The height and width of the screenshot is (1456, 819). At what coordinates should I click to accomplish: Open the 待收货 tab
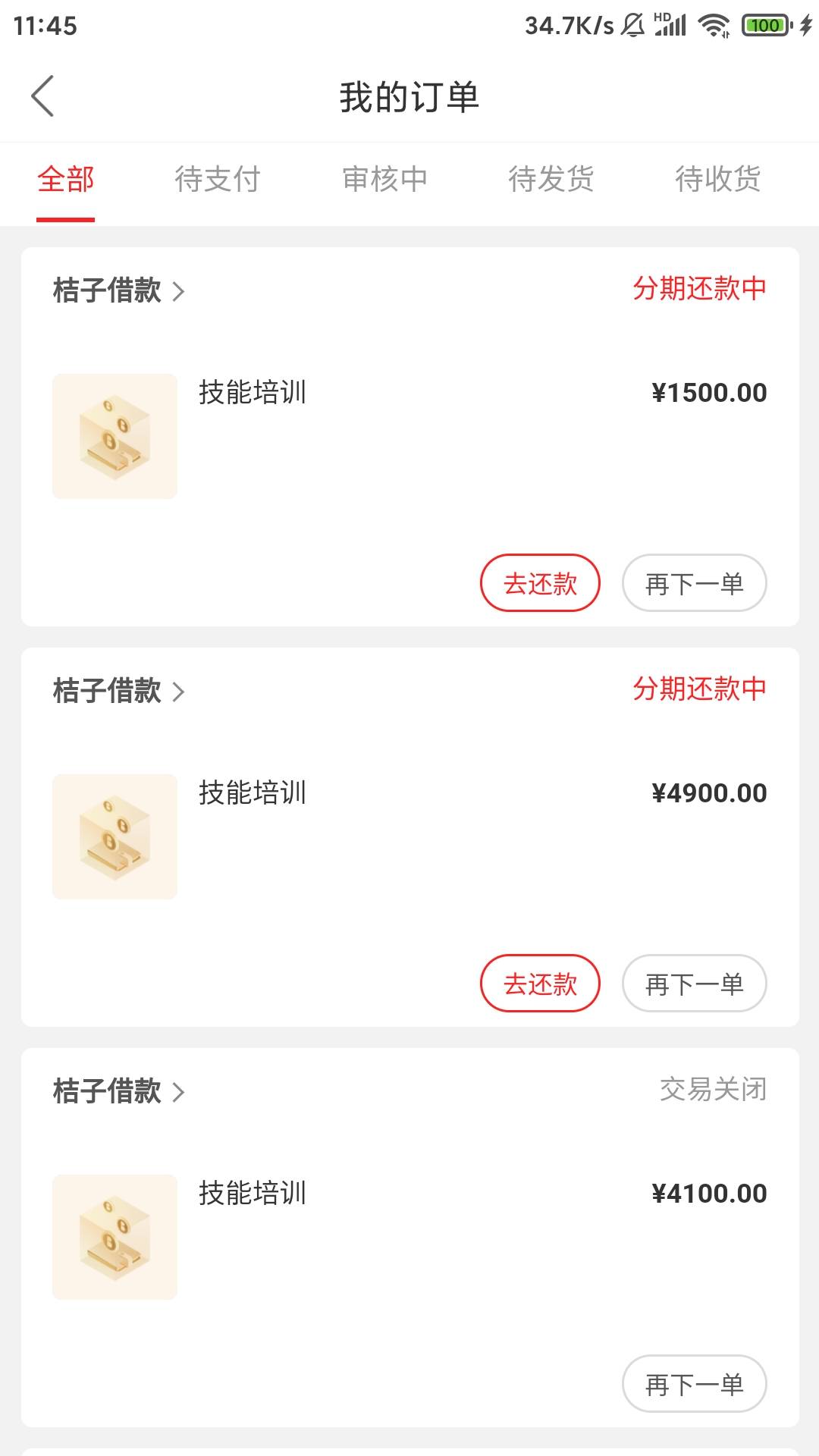[x=718, y=180]
